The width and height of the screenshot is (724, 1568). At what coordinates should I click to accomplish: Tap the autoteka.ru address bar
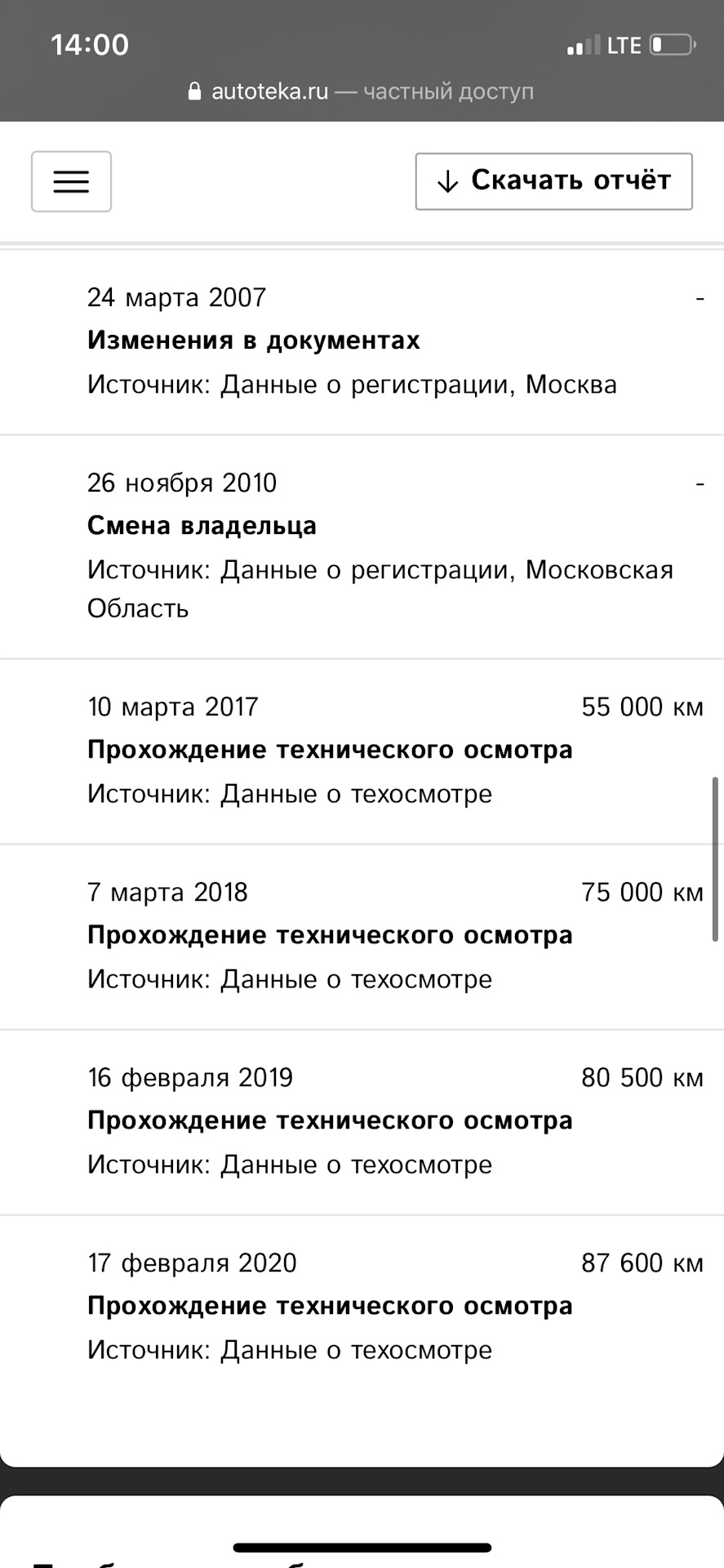tap(361, 91)
